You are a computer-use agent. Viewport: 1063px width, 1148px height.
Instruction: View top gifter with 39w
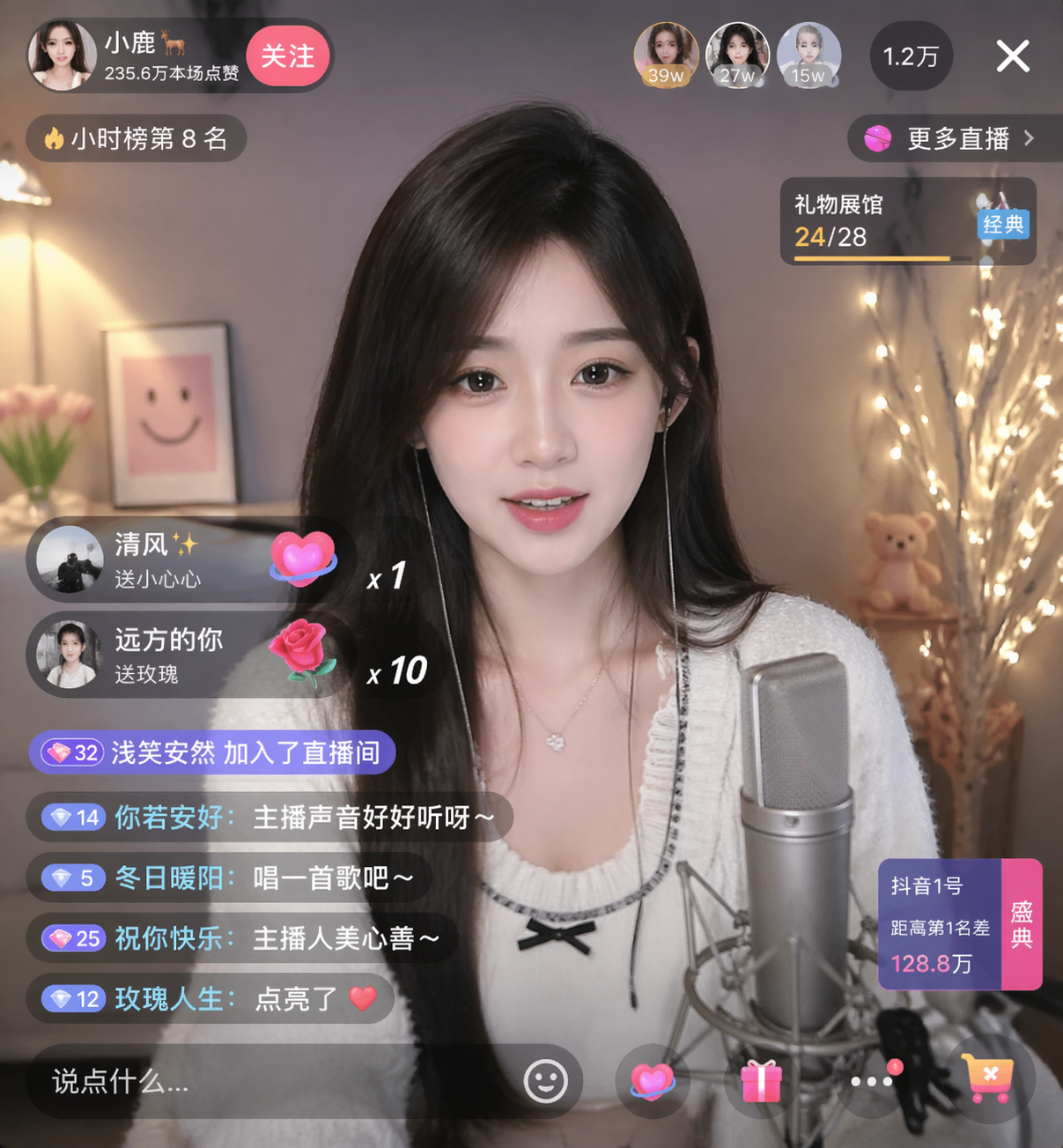(666, 55)
